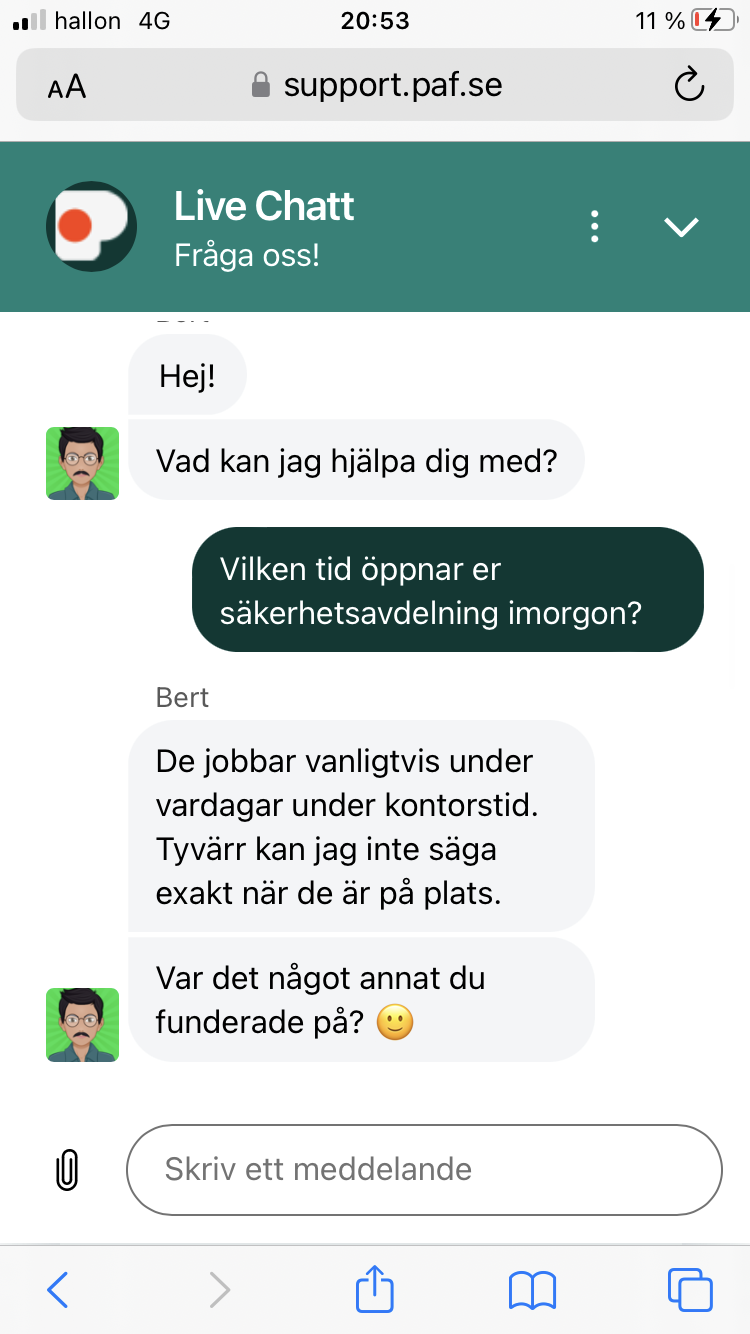Focus the 'Skriv ett meddelande' text field

[x=424, y=1169]
